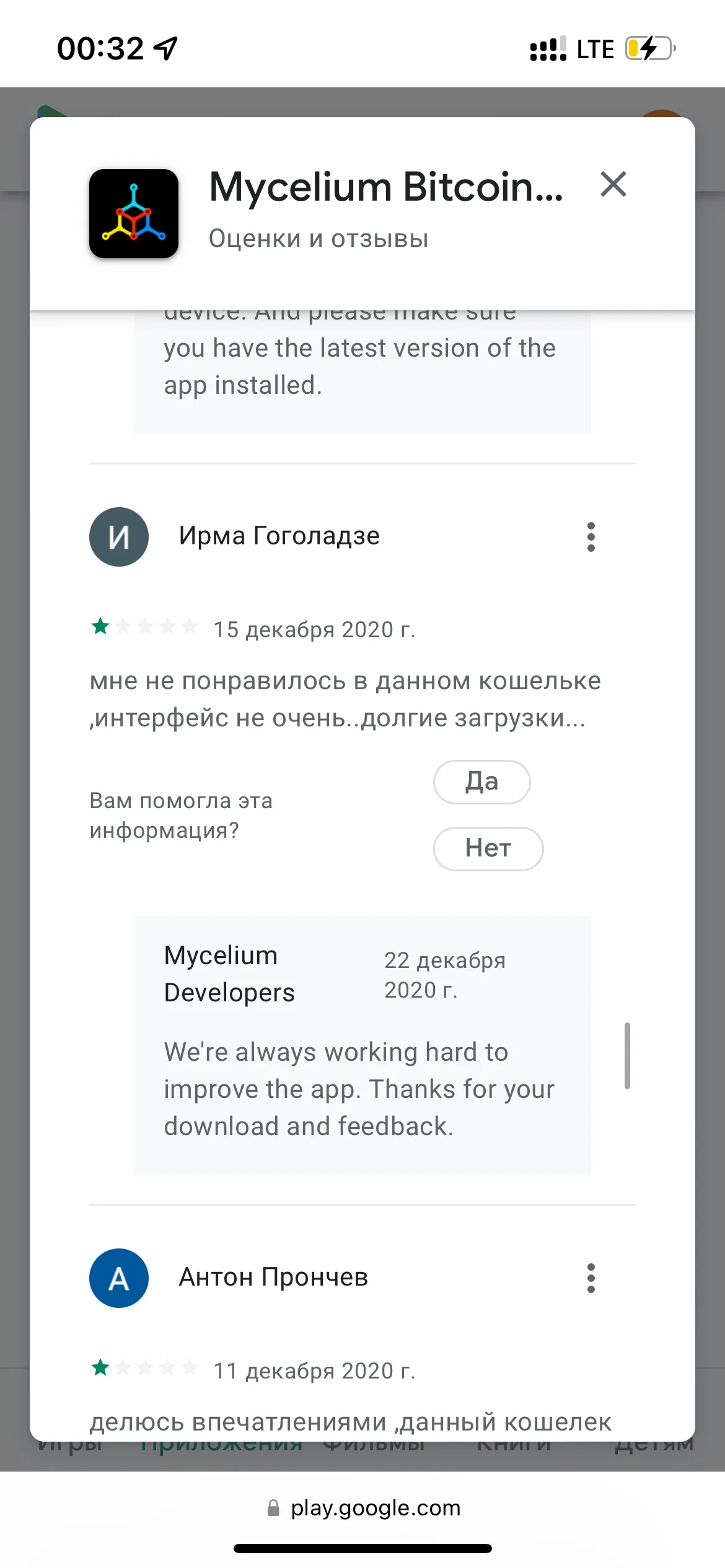
Task: Open the options menu for Антон Прончев's review
Action: 591,1278
